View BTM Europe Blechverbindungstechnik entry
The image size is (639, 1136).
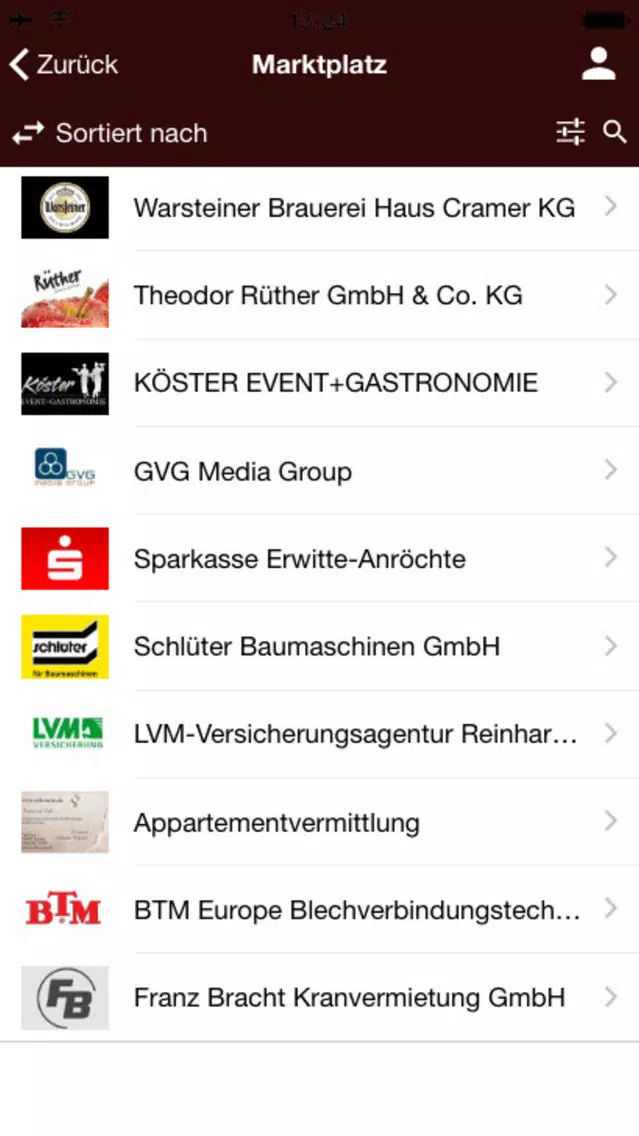point(320,910)
